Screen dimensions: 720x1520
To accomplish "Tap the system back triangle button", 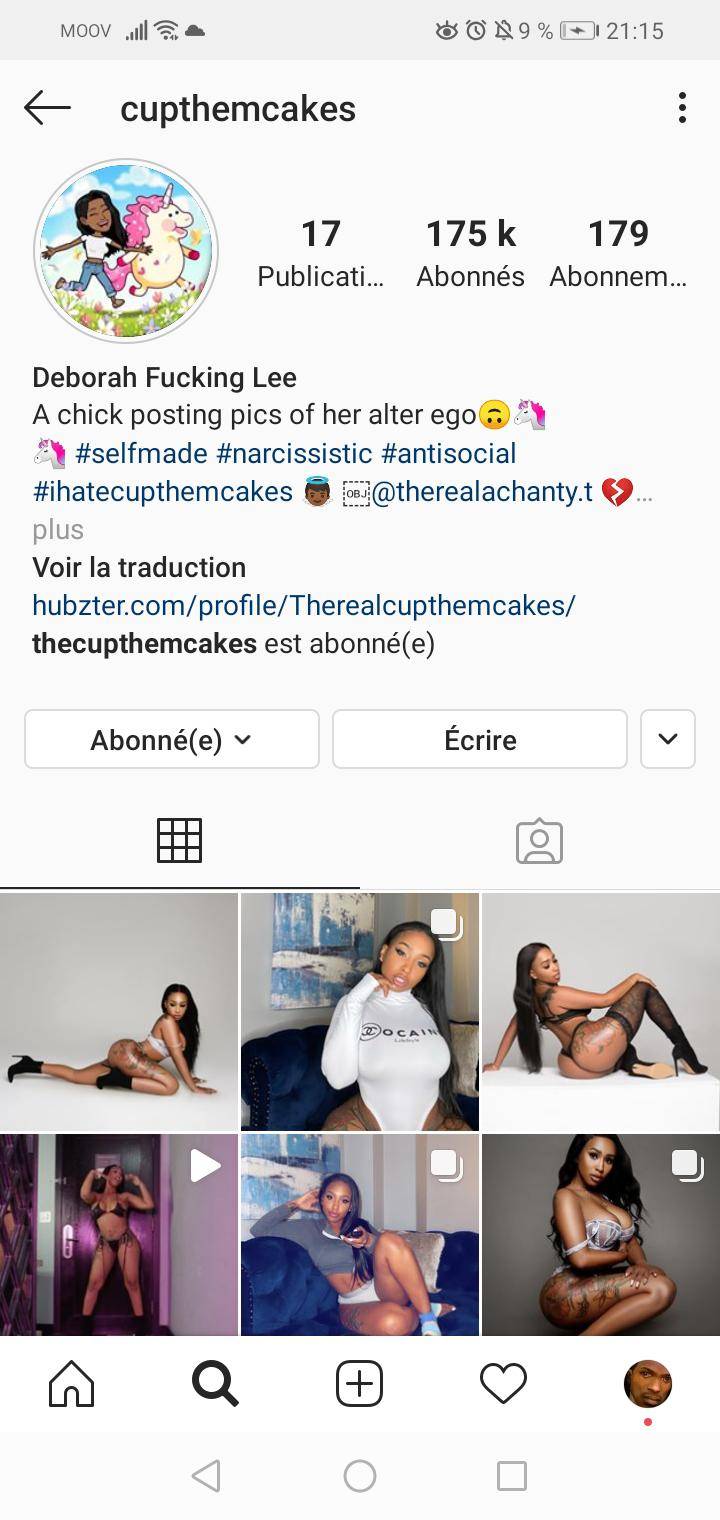I will [206, 1476].
